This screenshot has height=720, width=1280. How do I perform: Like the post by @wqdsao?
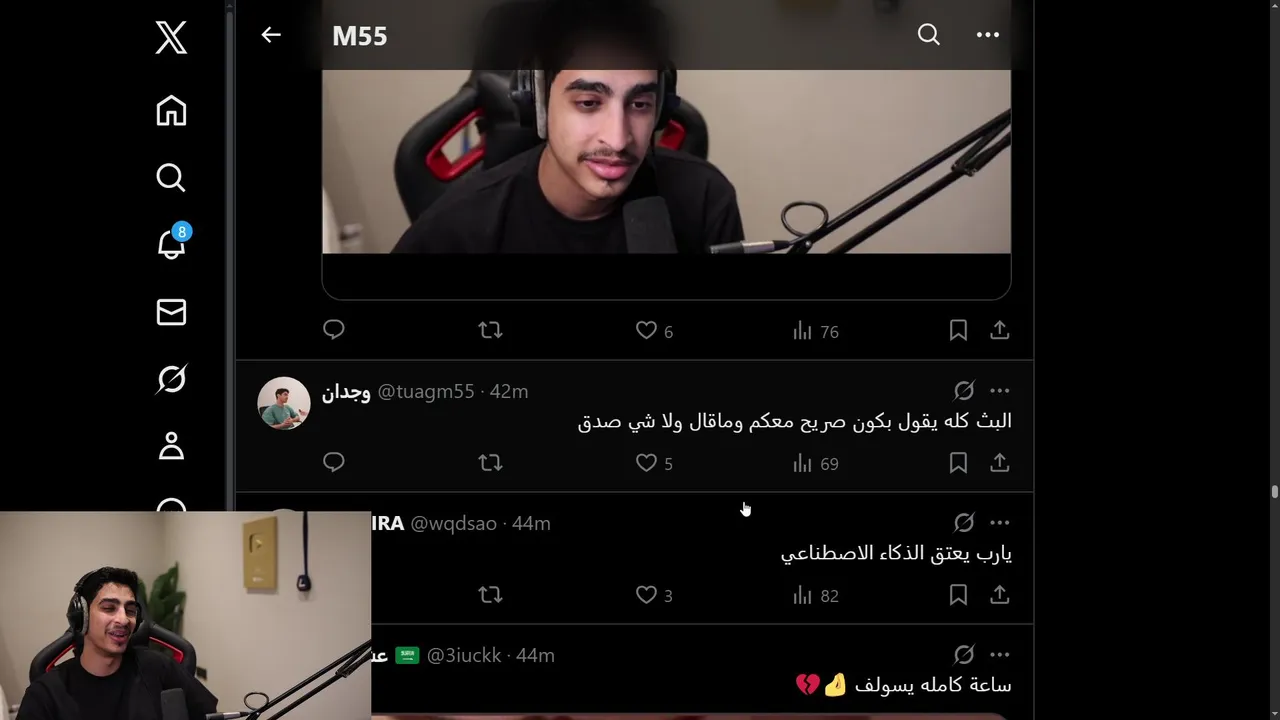pos(647,595)
